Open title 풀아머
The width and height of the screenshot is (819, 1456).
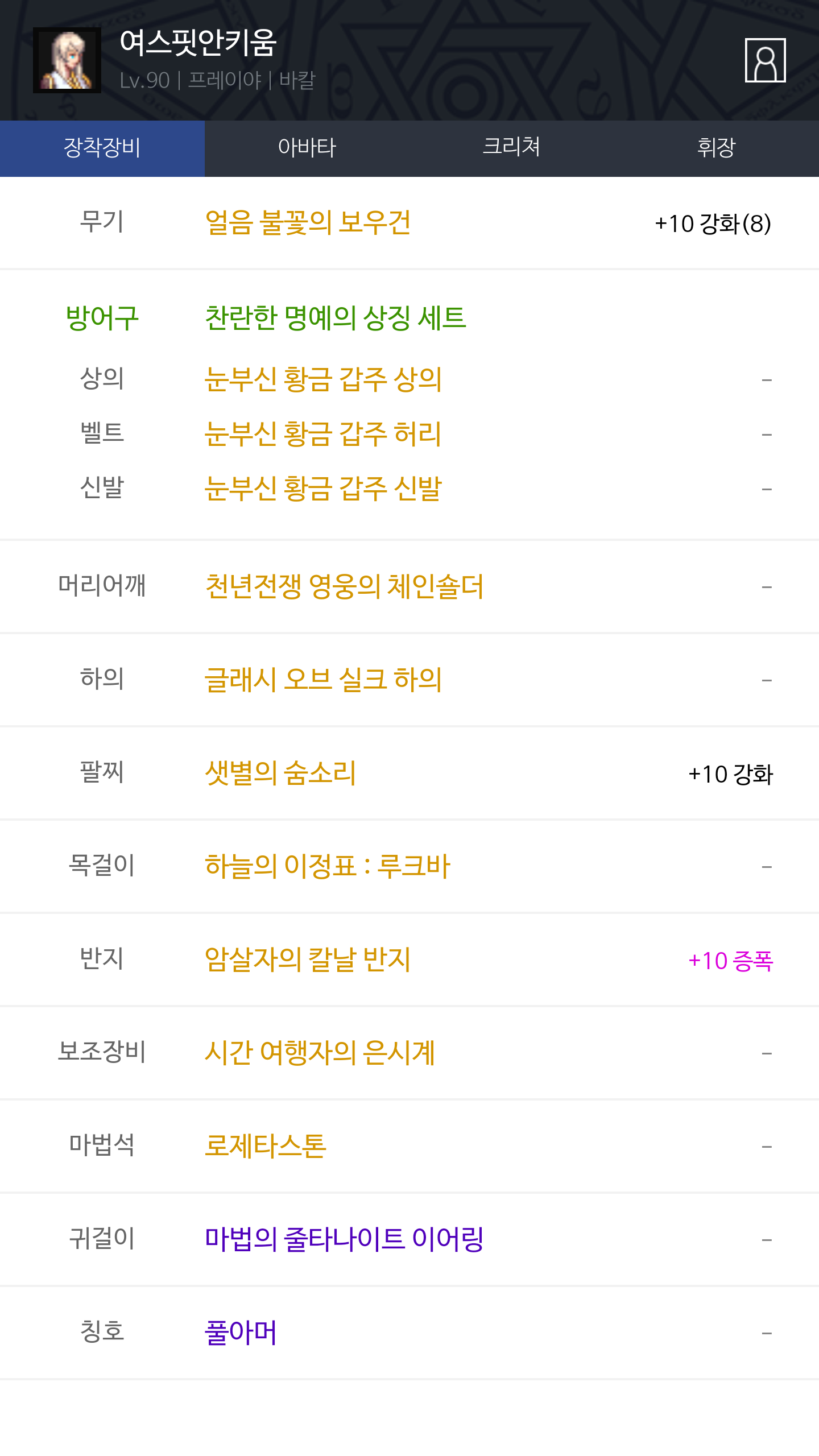(x=241, y=1333)
